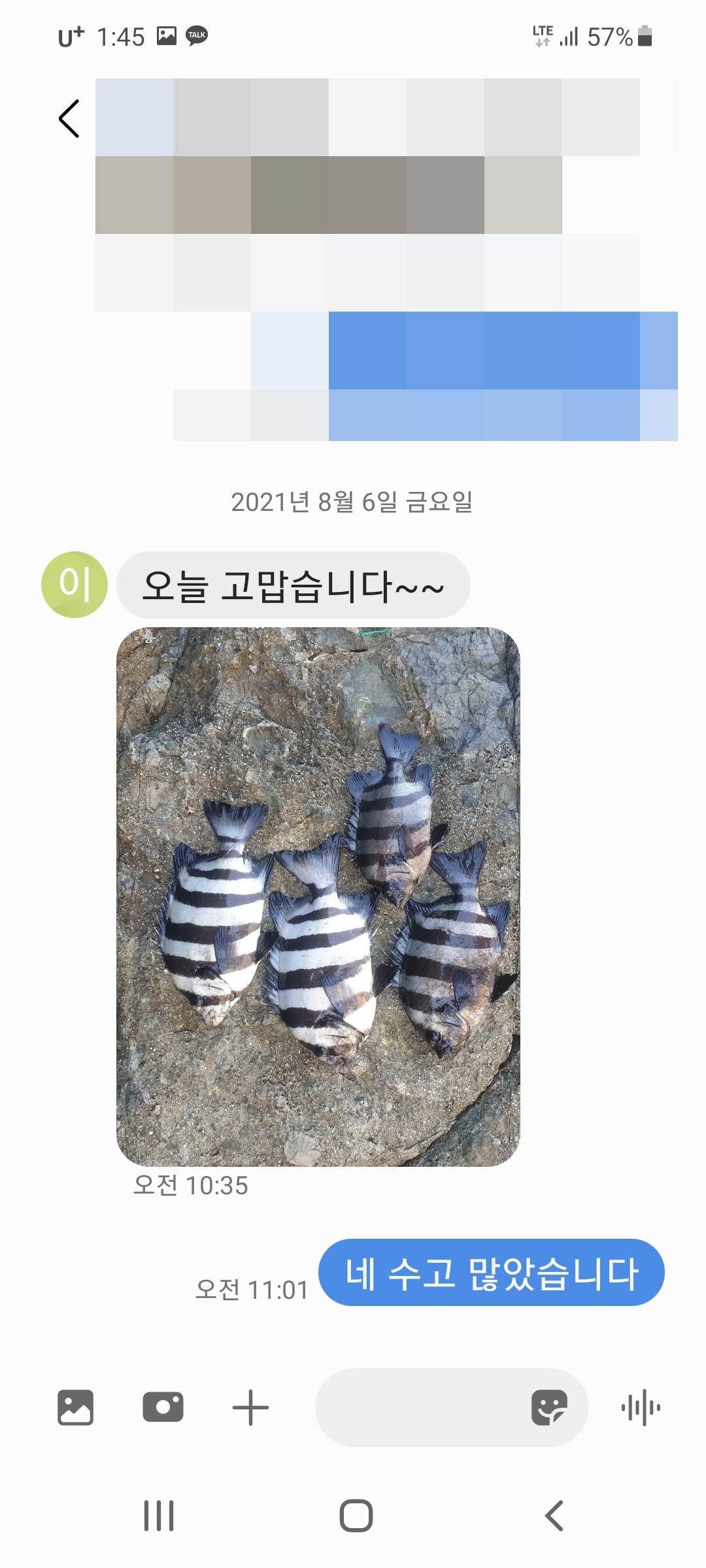Attach a picture from the gallery icon
Image resolution: width=706 pixels, height=1568 pixels.
coord(75,1407)
